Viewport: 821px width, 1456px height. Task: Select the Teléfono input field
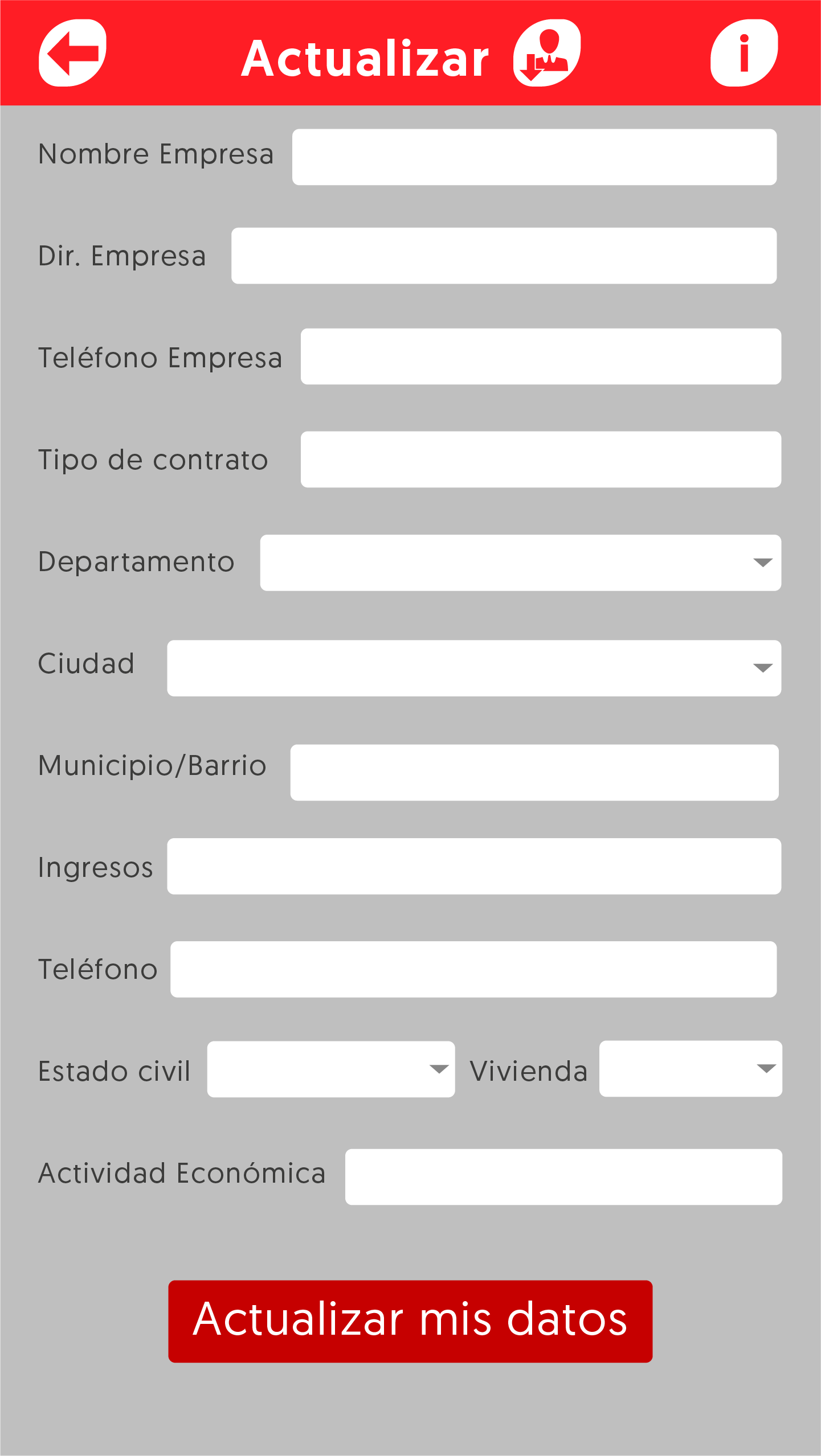[x=473, y=969]
